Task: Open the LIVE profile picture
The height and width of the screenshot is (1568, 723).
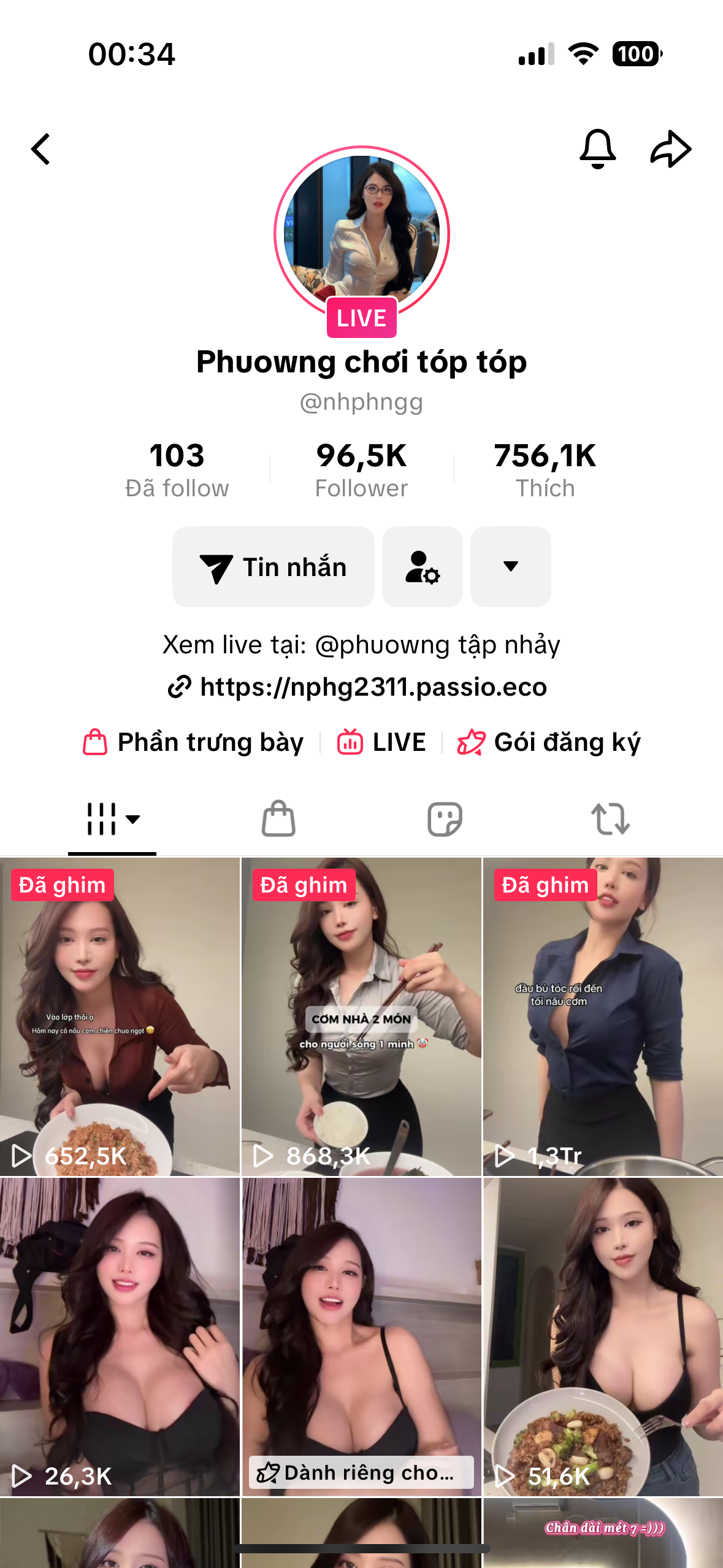Action: (362, 234)
